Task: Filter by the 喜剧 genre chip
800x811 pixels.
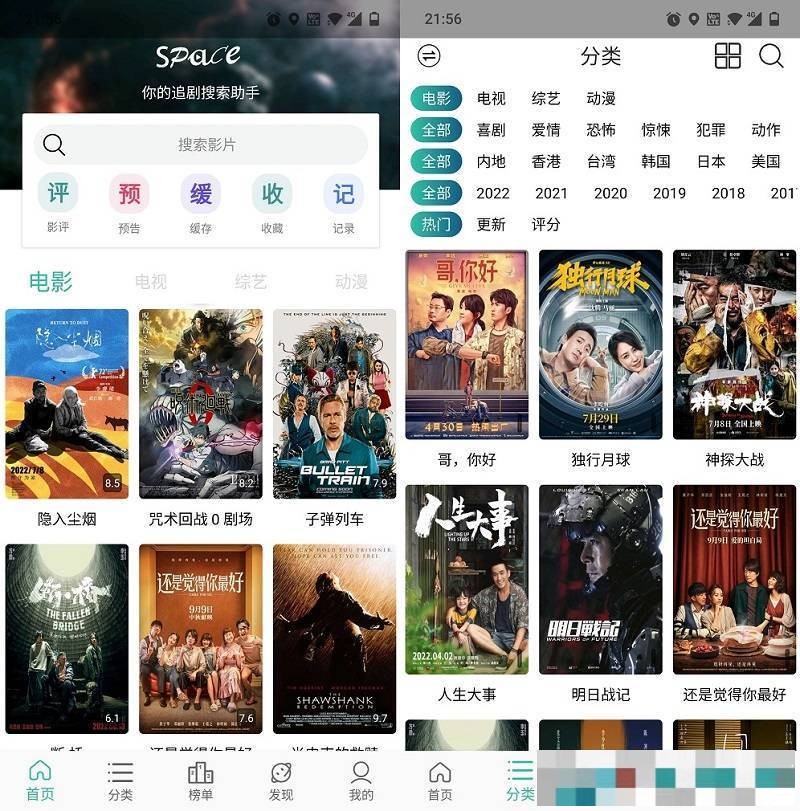Action: pyautogui.click(x=491, y=130)
